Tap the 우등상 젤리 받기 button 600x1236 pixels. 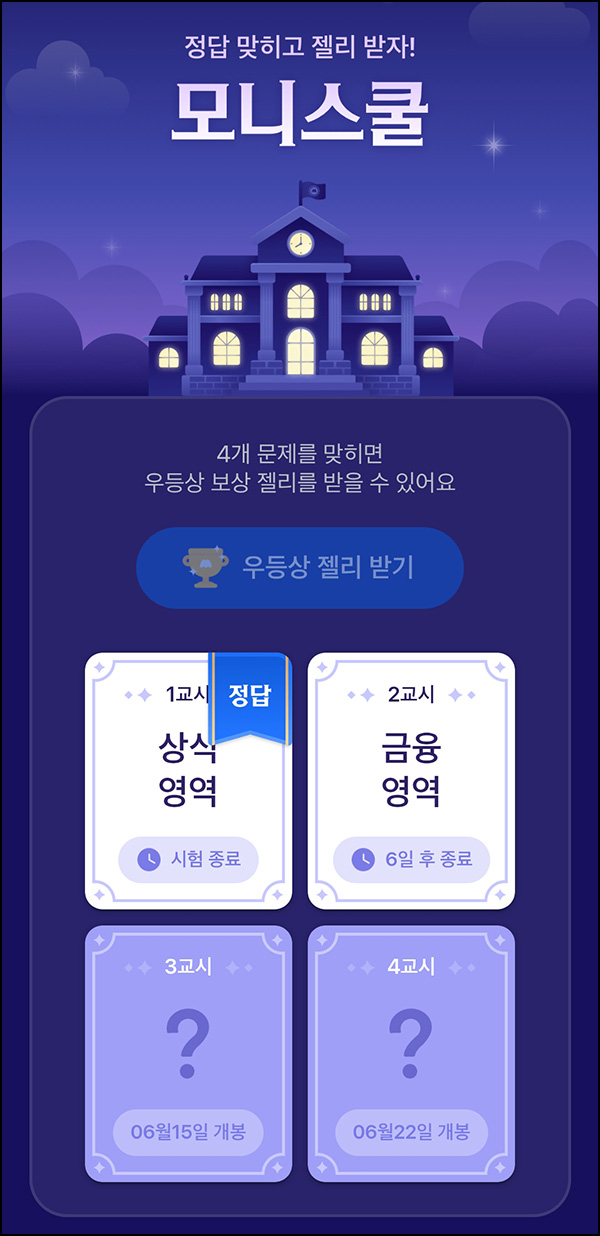coord(300,568)
